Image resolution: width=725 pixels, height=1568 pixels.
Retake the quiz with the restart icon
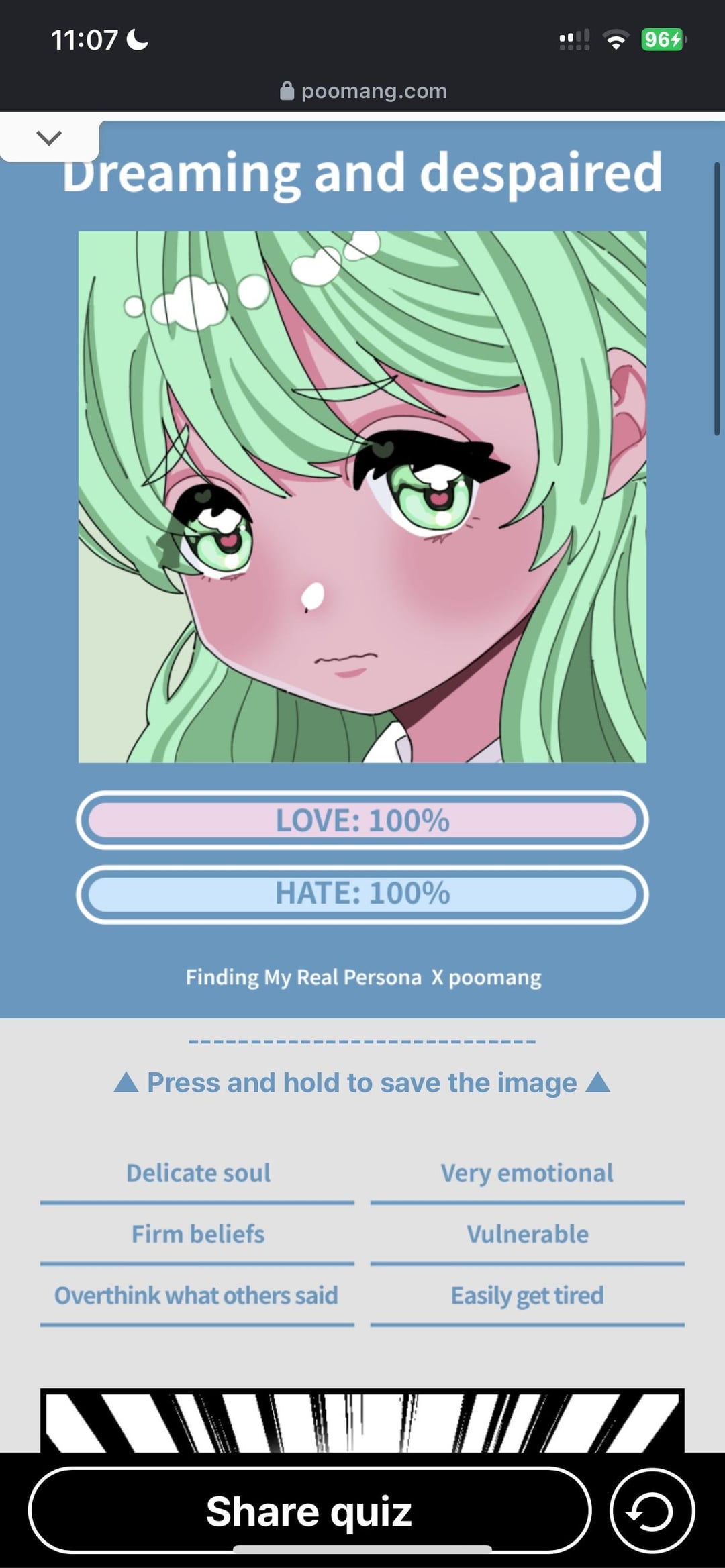point(651,1511)
